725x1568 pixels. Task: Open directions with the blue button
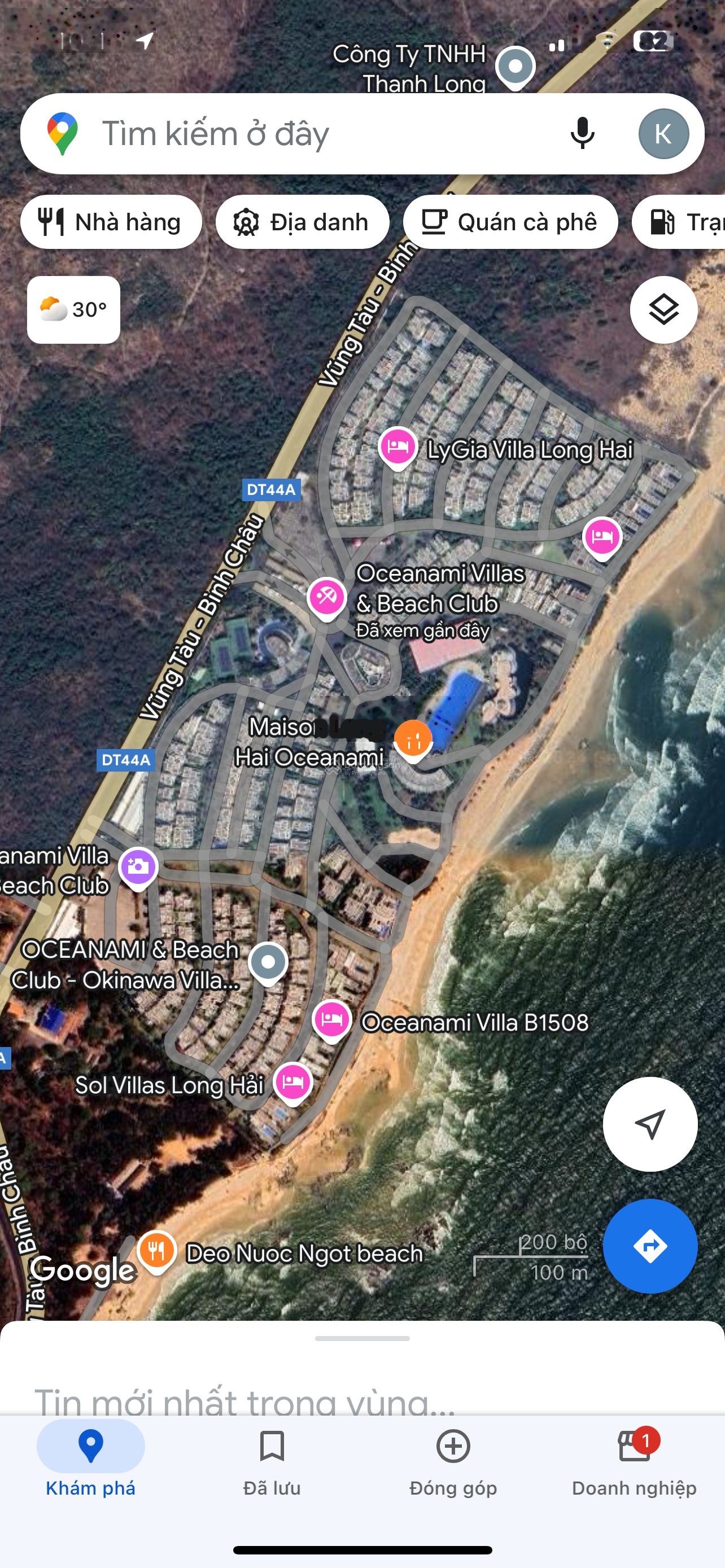coord(649,1245)
